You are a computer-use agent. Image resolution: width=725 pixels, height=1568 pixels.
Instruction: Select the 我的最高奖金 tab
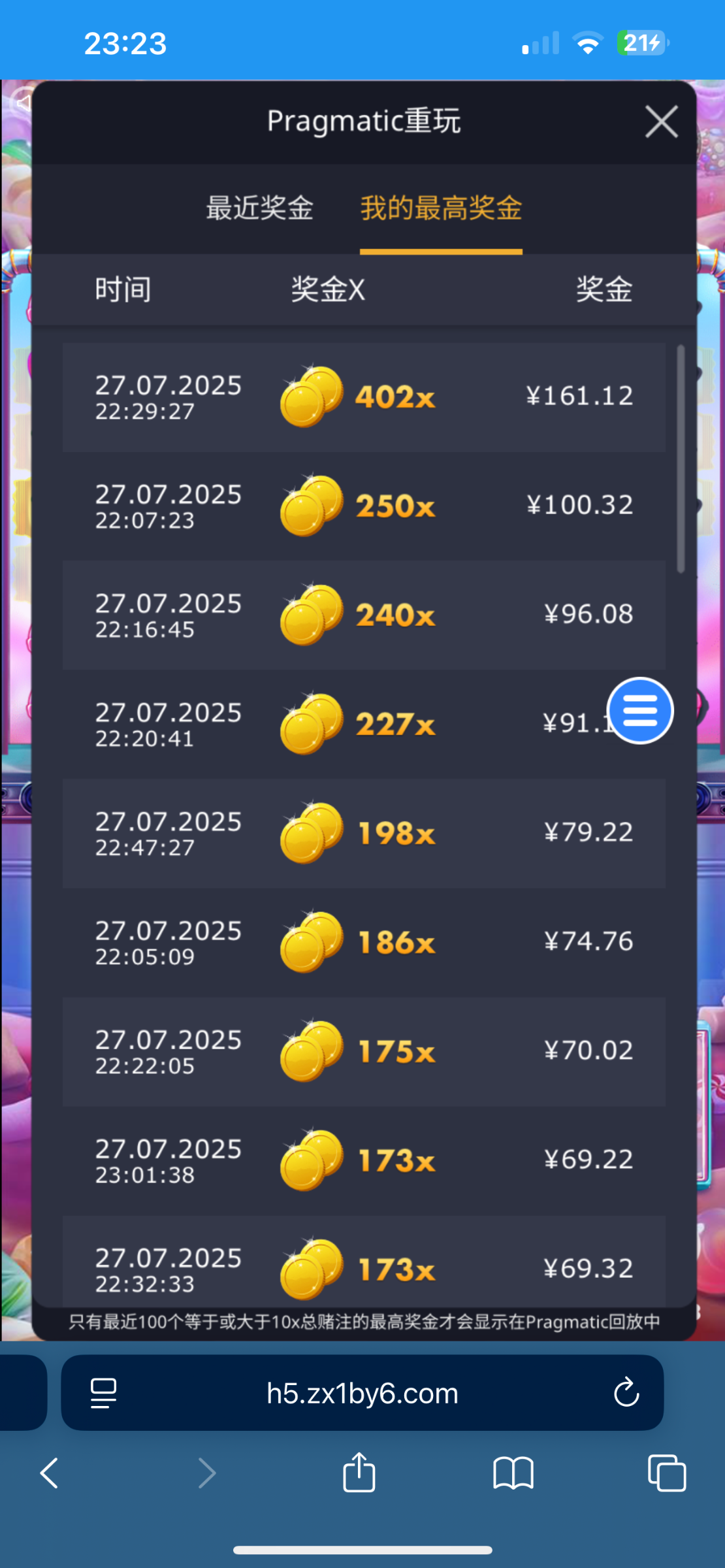point(441,208)
